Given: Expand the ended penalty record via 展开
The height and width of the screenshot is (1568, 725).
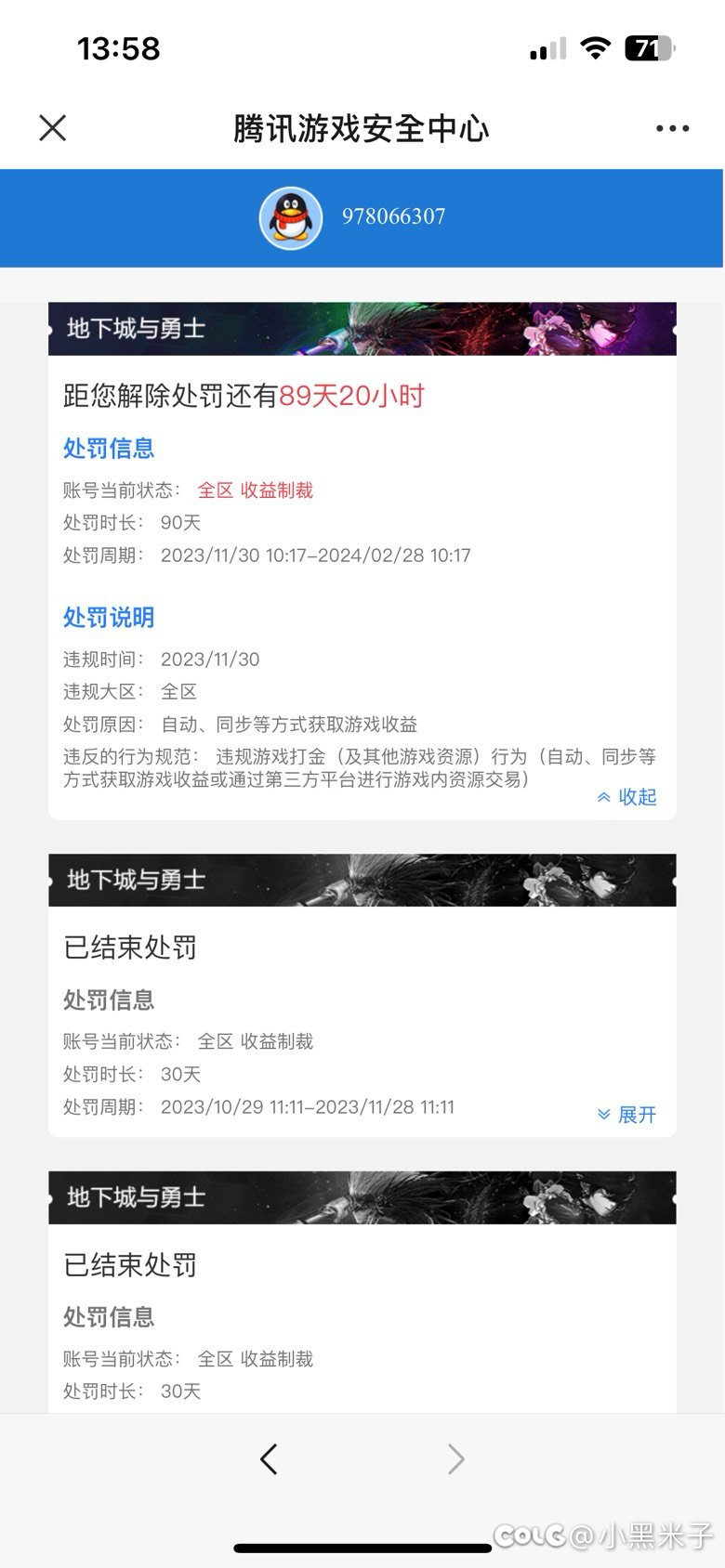Looking at the screenshot, I should pyautogui.click(x=626, y=1114).
